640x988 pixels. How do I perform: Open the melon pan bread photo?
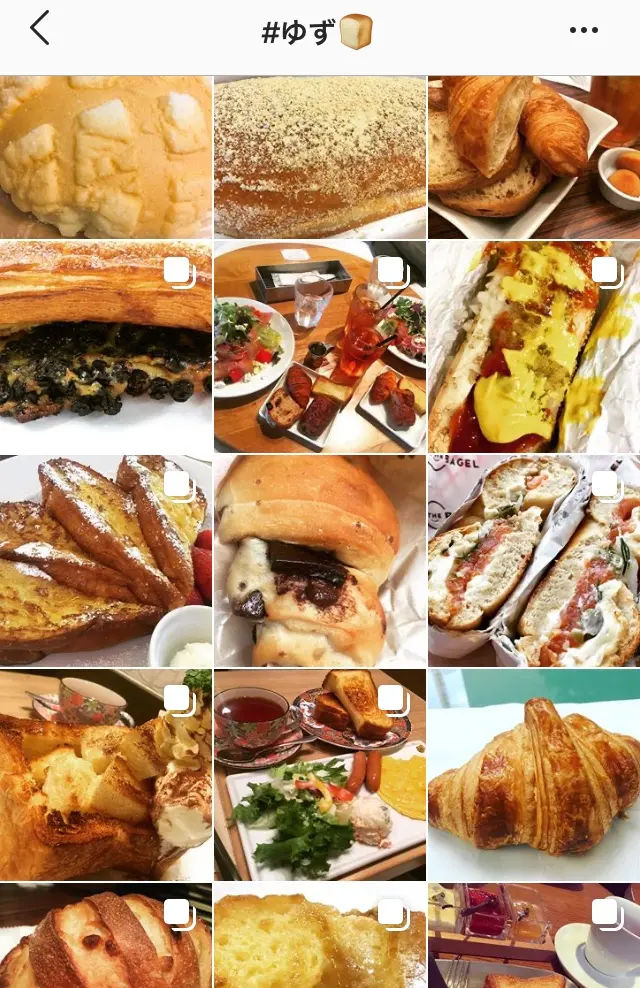[x=105, y=156]
